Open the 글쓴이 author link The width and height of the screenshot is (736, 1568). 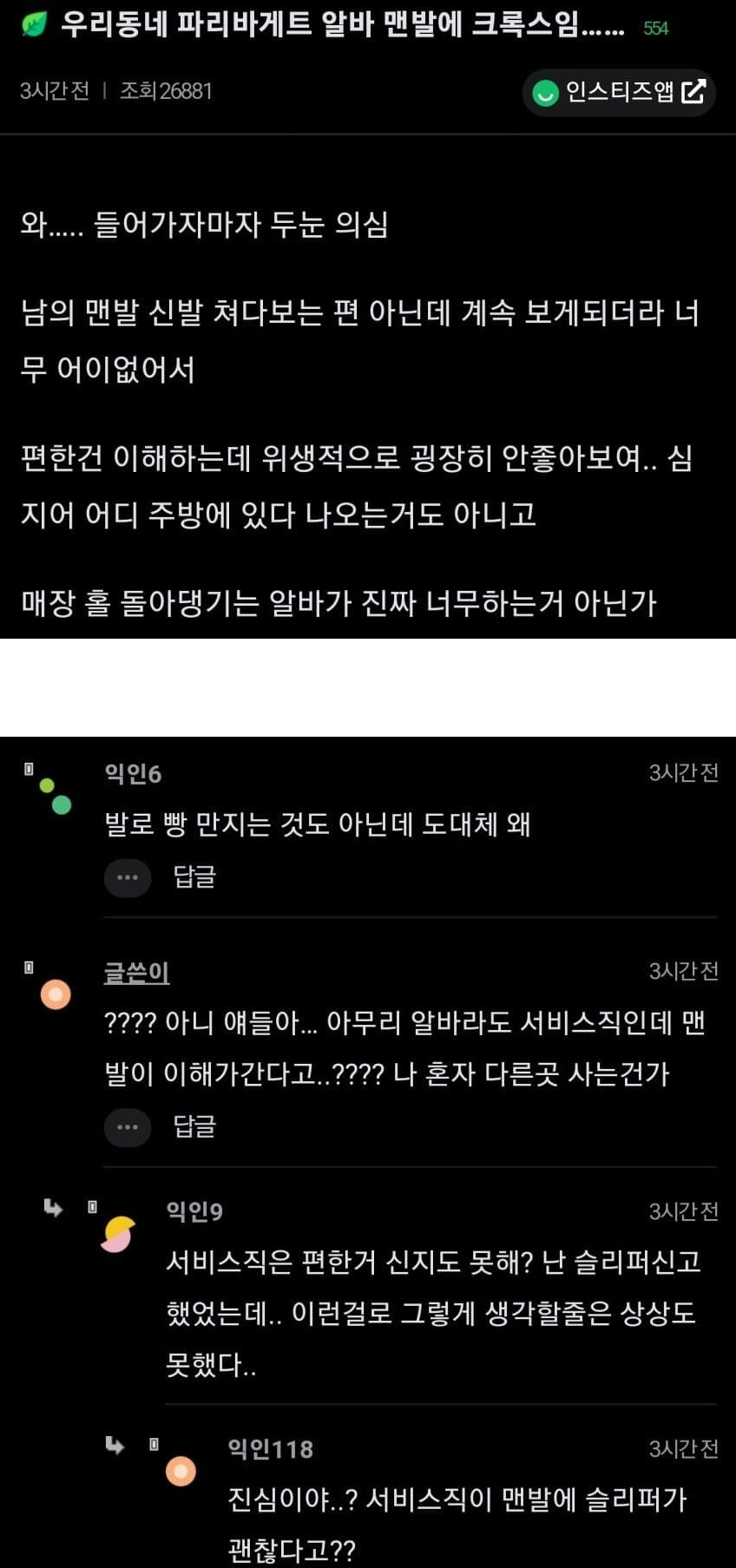[136, 972]
